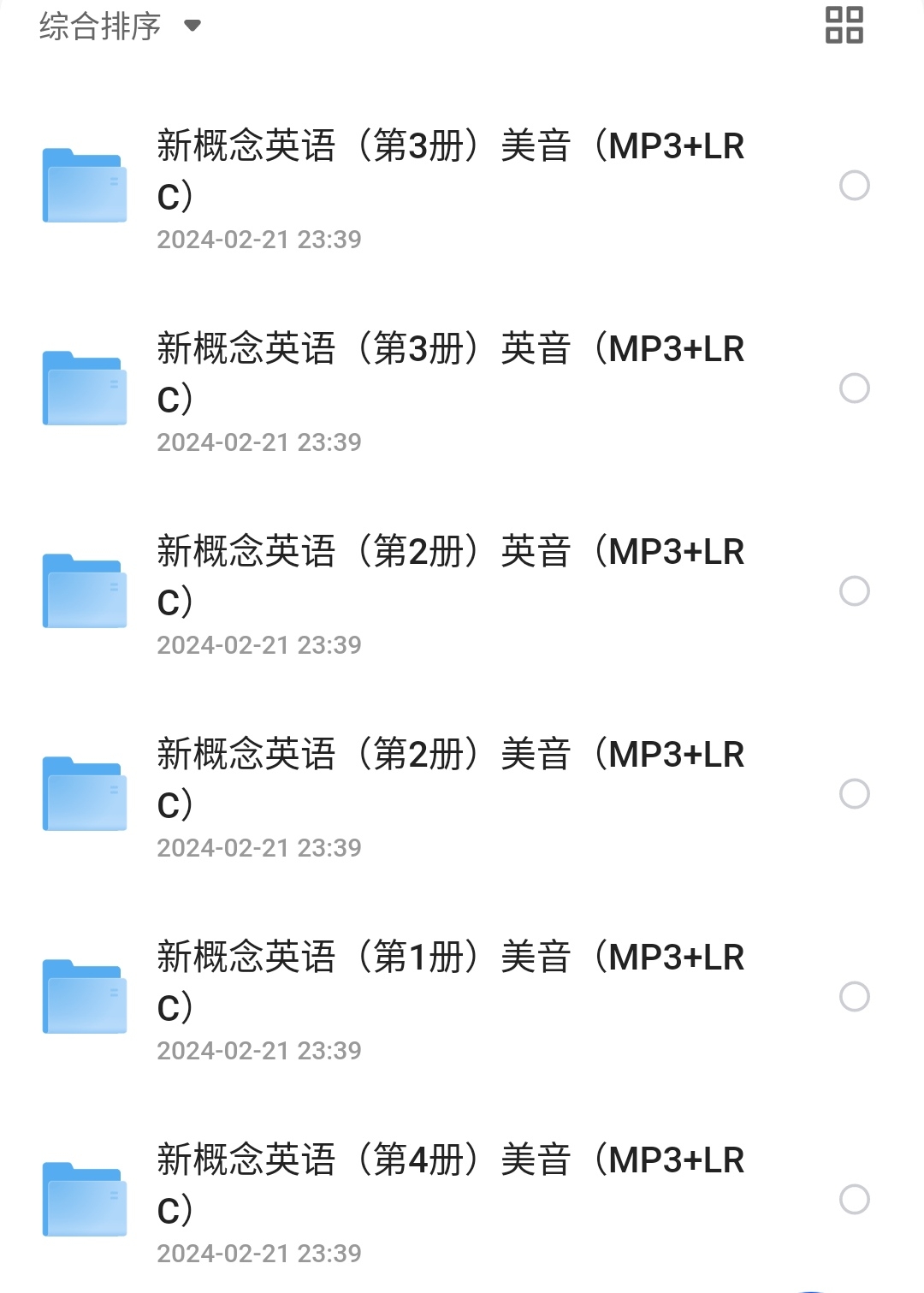924x1293 pixels.
Task: Select the 第1册 美音 folder radio circle
Action: [854, 997]
